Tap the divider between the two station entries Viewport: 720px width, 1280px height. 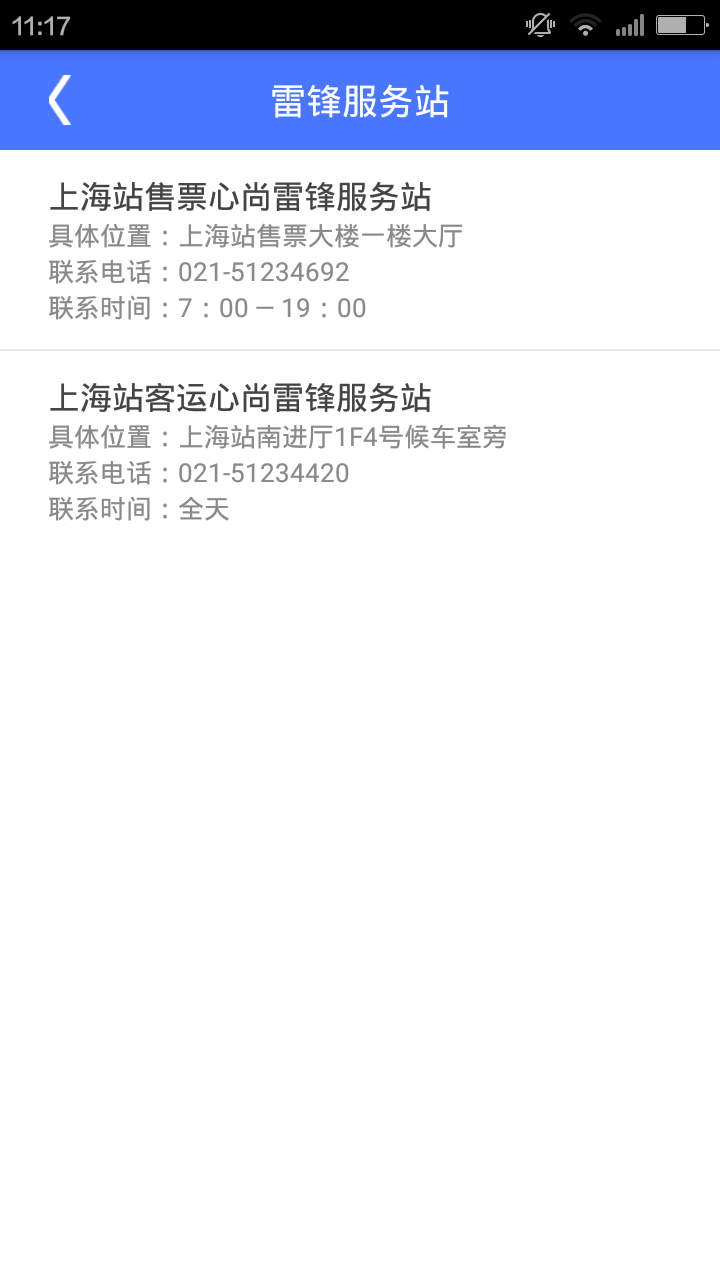click(360, 349)
